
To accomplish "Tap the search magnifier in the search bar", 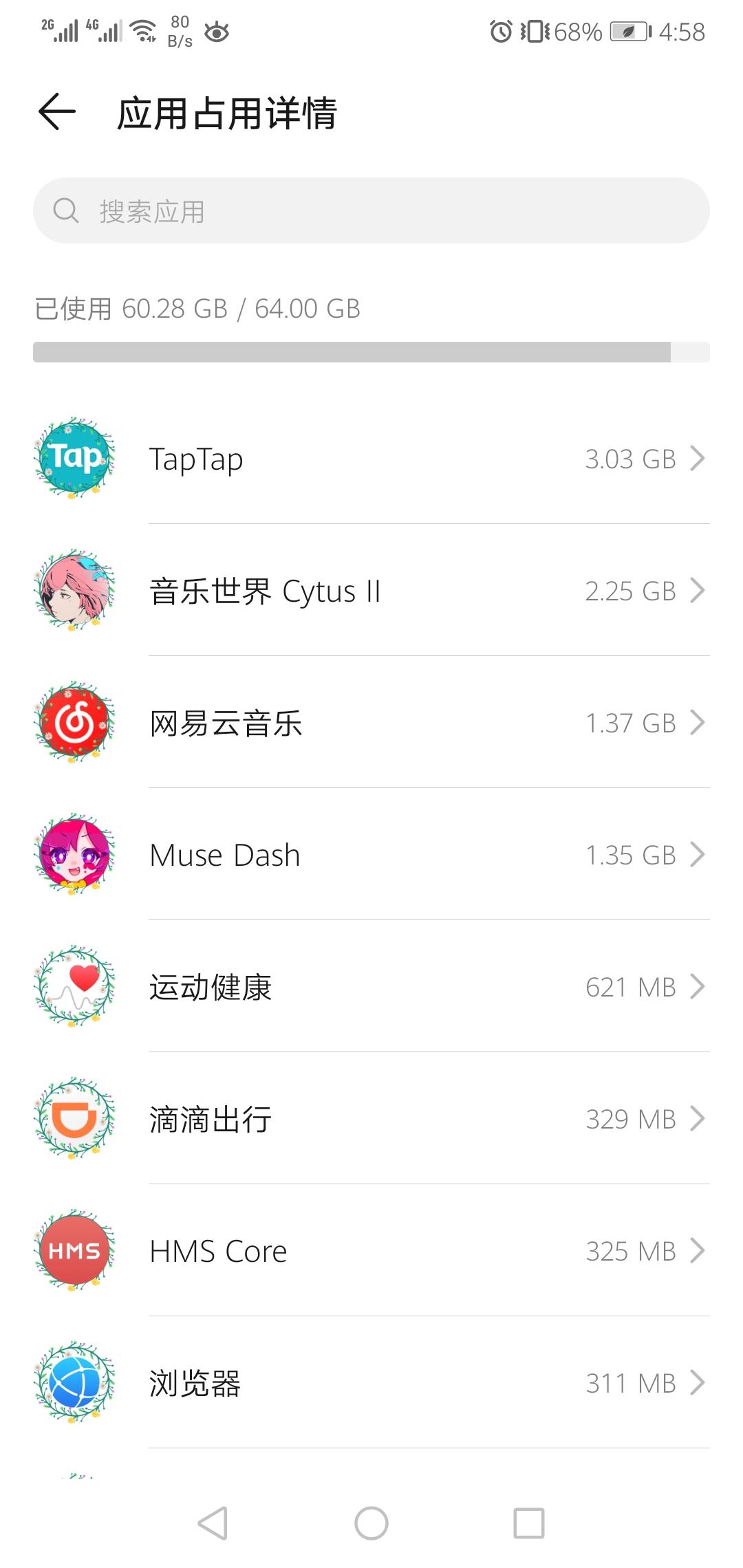I will click(x=66, y=210).
